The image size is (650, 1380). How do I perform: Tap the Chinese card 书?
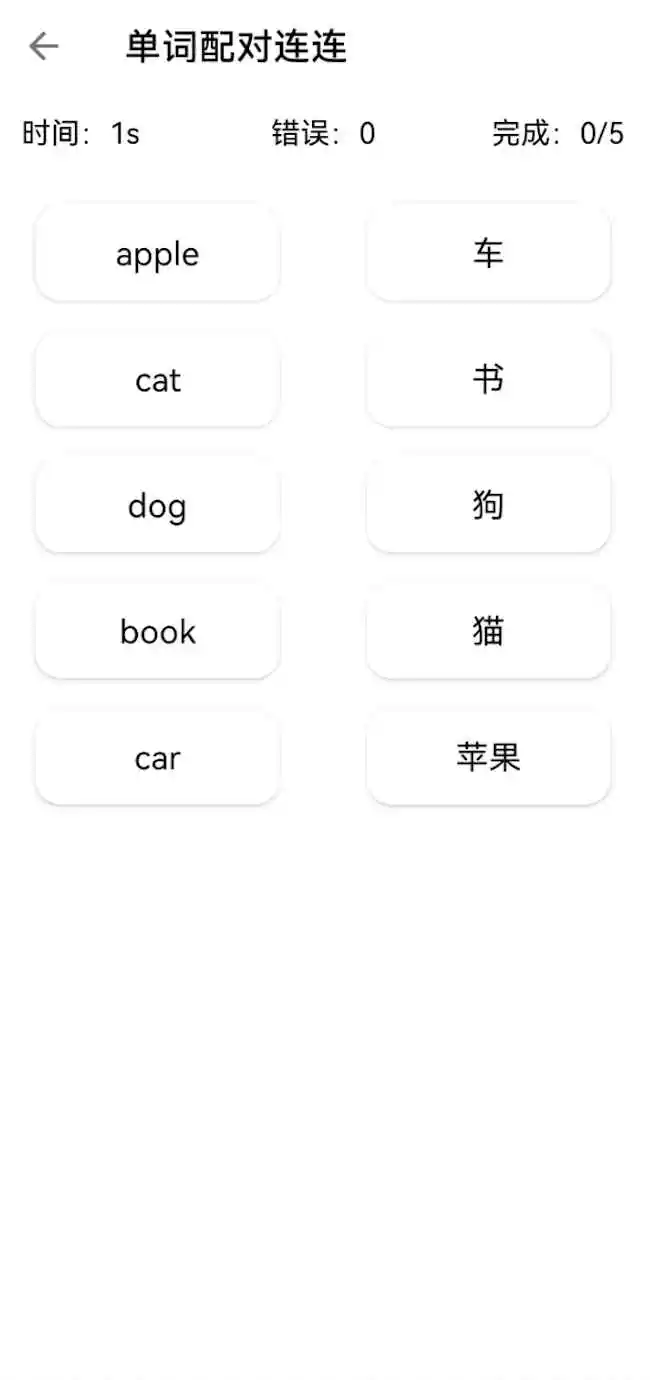(488, 380)
